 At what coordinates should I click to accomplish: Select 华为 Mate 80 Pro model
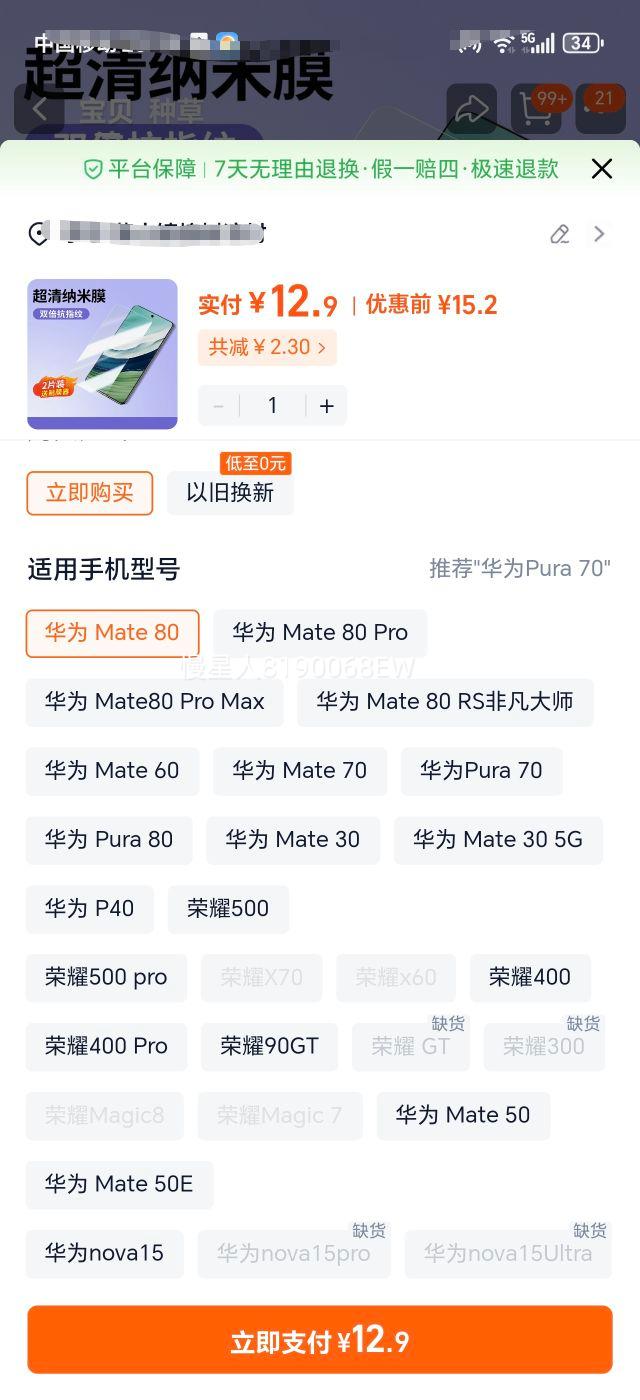(x=320, y=633)
